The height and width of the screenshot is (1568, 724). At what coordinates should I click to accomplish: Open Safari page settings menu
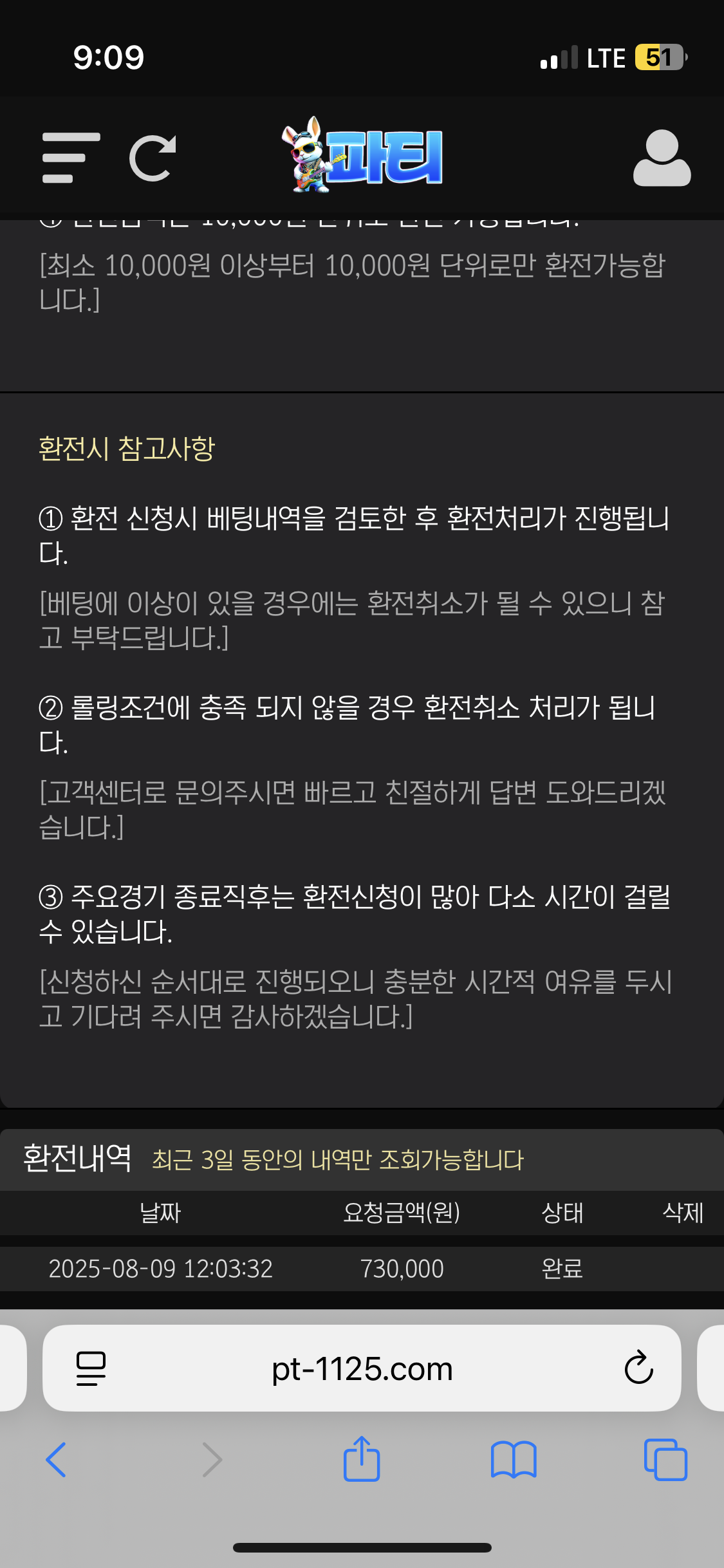tap(91, 1368)
